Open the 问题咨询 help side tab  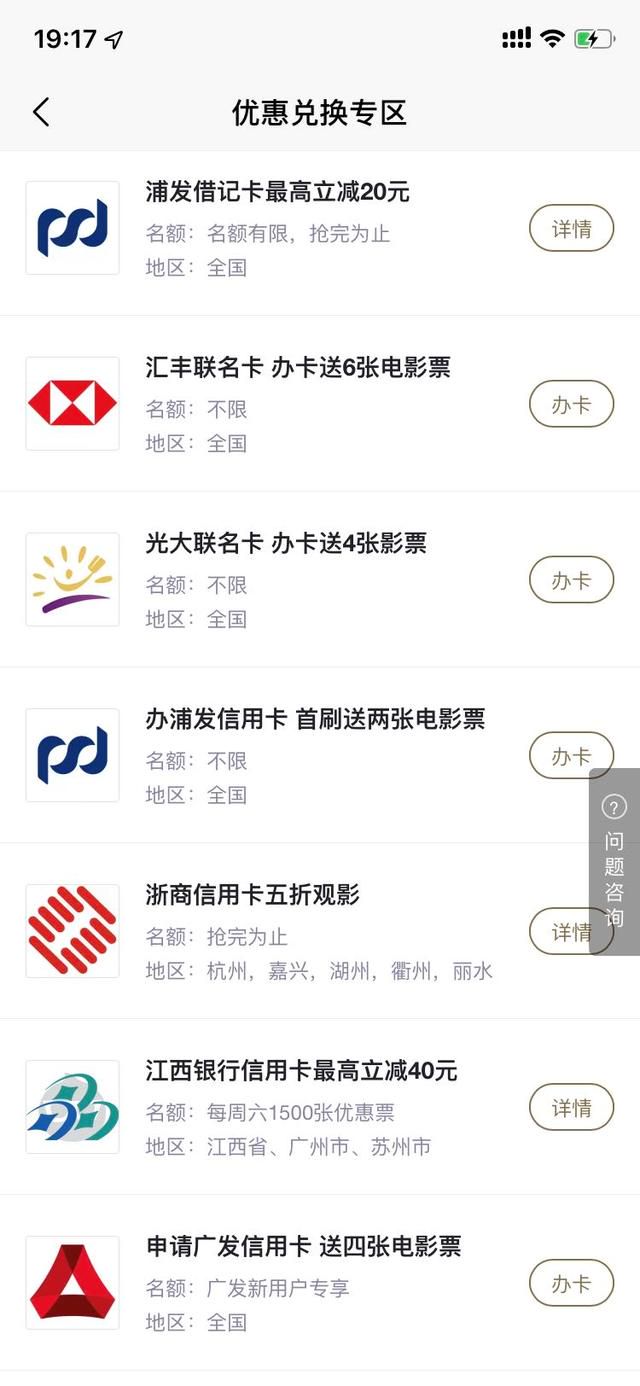pyautogui.click(x=614, y=861)
